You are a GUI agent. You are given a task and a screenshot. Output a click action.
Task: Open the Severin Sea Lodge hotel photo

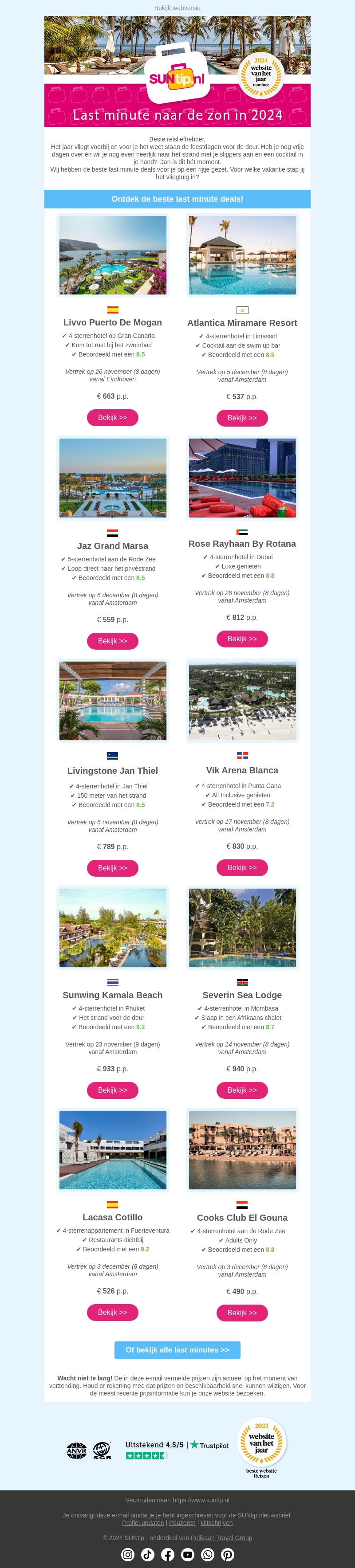[242, 928]
